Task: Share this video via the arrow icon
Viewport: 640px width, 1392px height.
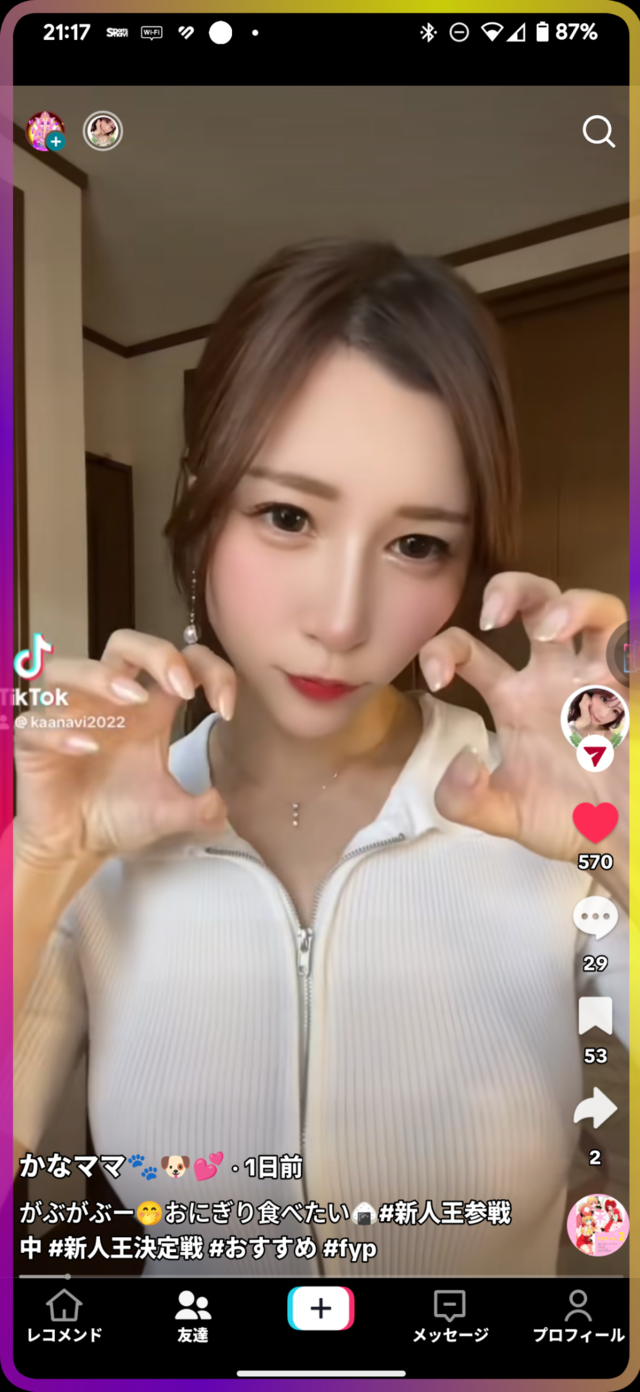Action: (x=595, y=1108)
